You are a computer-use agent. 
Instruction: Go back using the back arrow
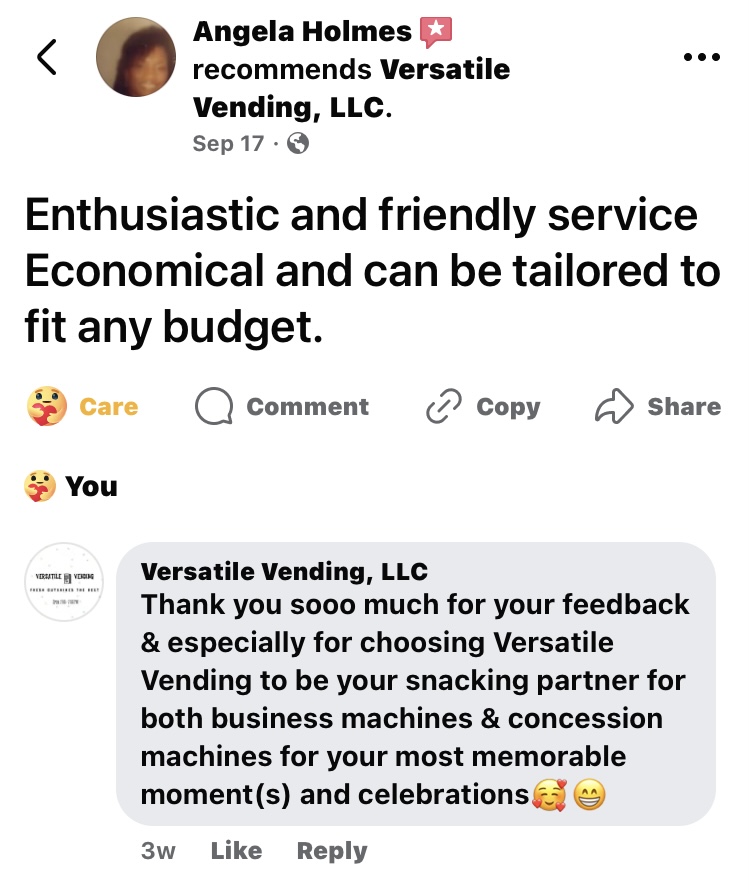(47, 57)
